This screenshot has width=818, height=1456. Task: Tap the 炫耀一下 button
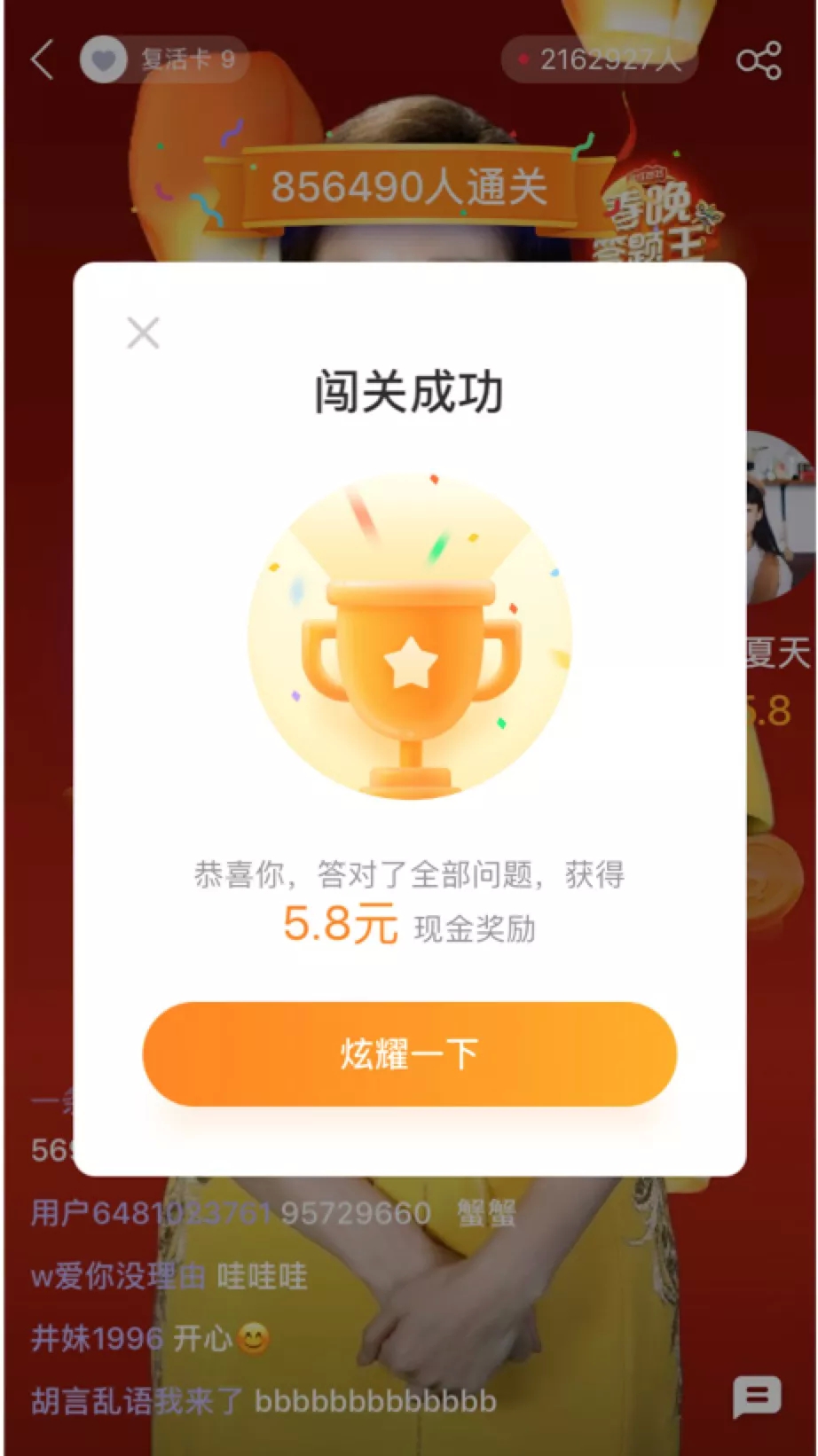coord(409,1053)
